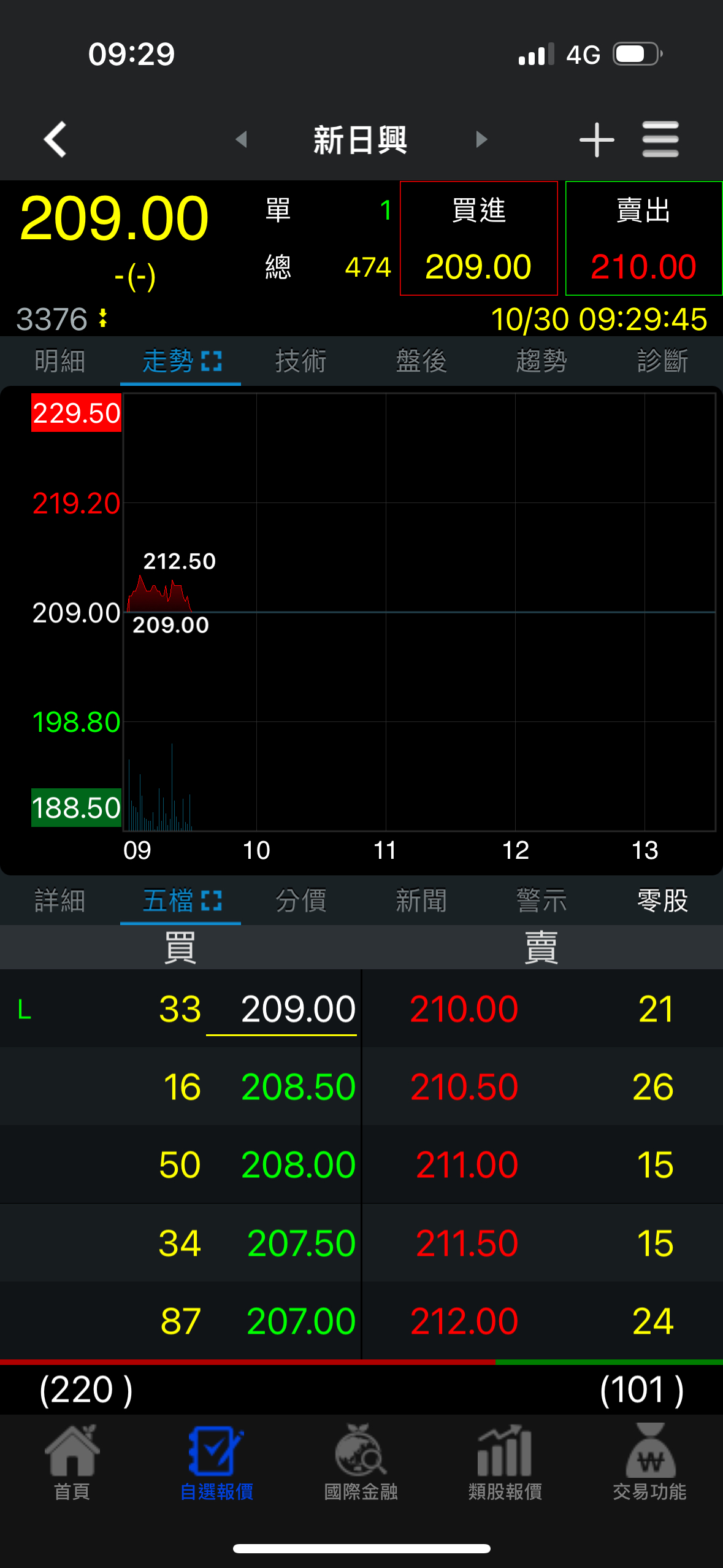Open the 警示 alerts tab
Viewport: 723px width, 1568px height.
[541, 901]
